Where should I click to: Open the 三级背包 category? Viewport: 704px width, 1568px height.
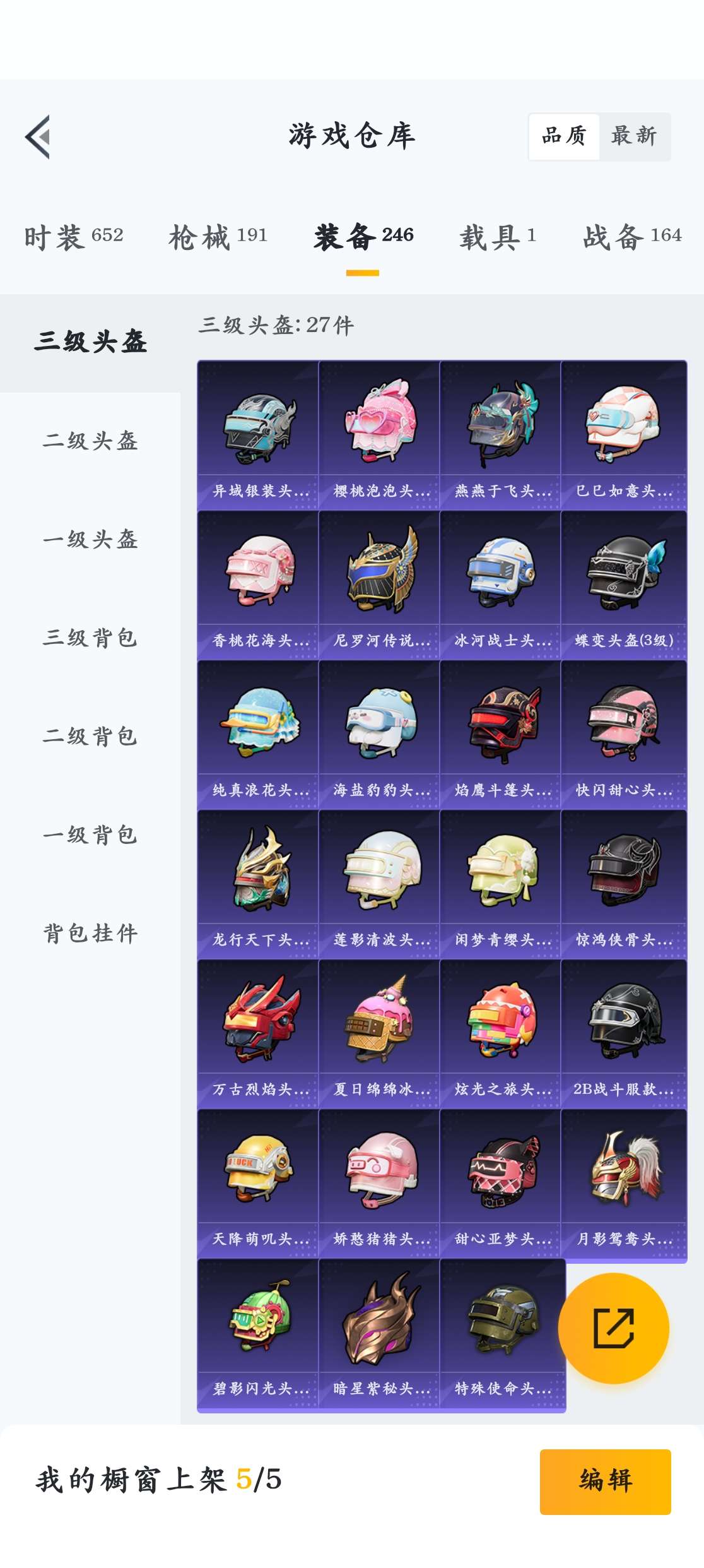click(90, 638)
